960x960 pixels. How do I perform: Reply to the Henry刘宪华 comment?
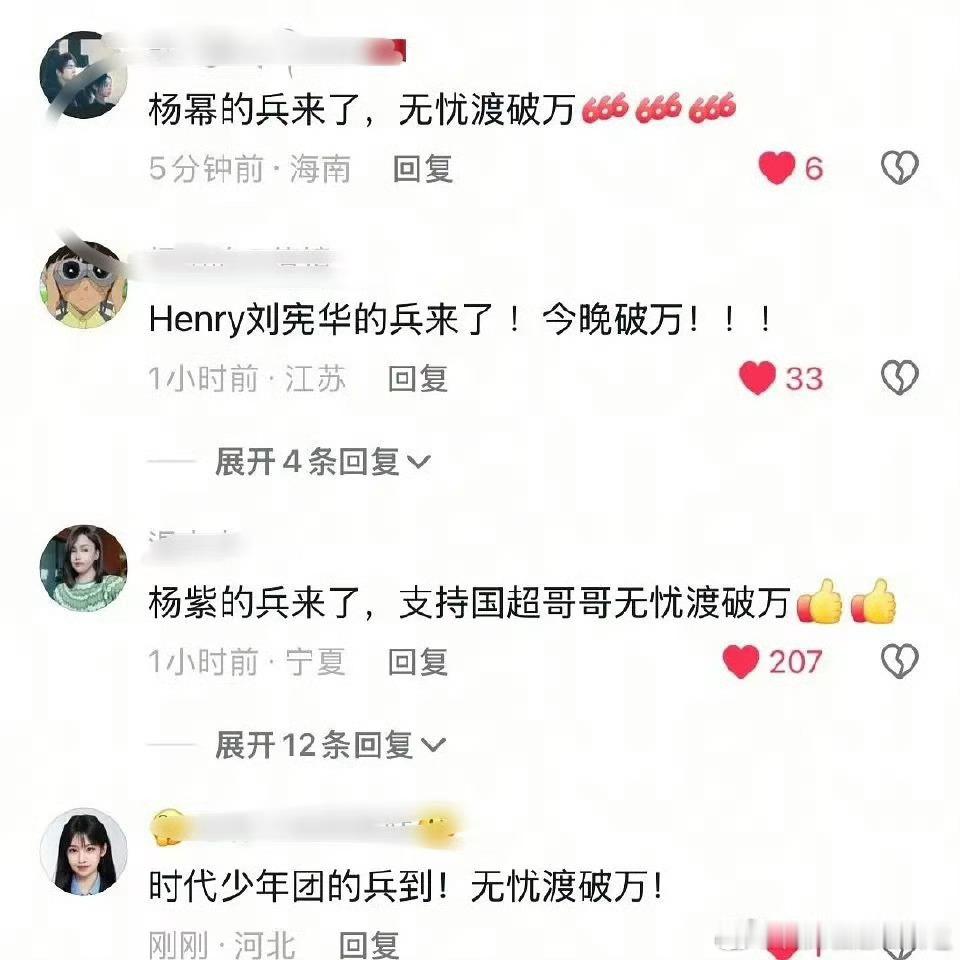pos(418,378)
